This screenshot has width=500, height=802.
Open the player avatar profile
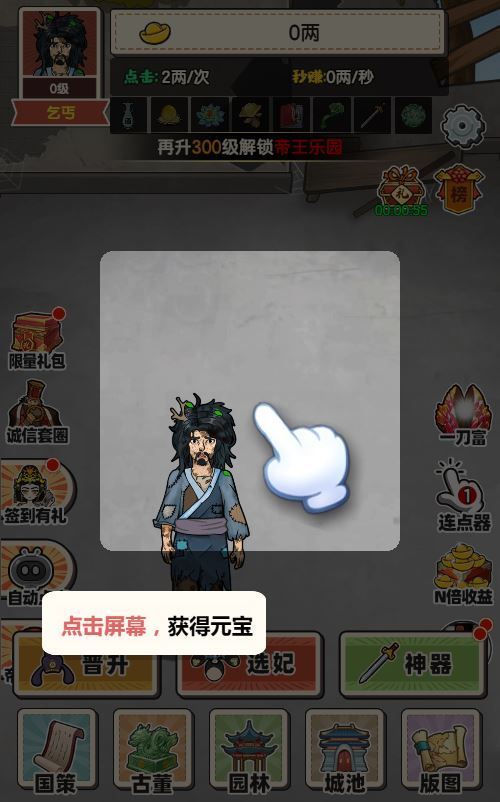click(x=59, y=53)
